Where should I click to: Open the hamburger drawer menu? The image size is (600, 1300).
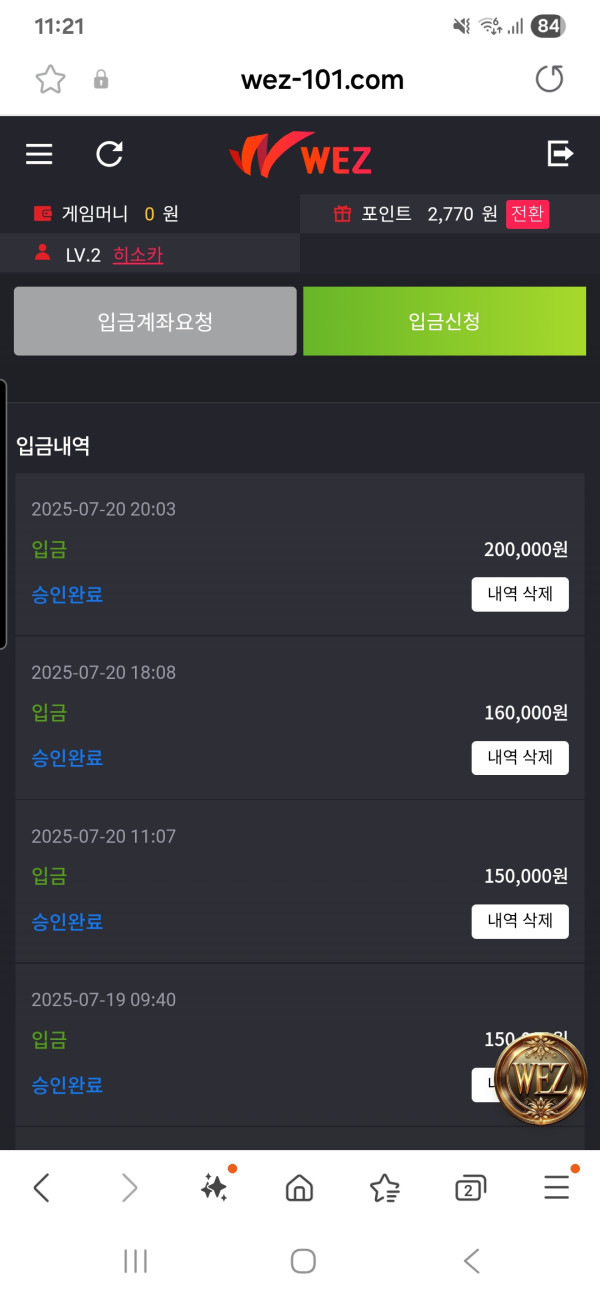click(x=39, y=154)
